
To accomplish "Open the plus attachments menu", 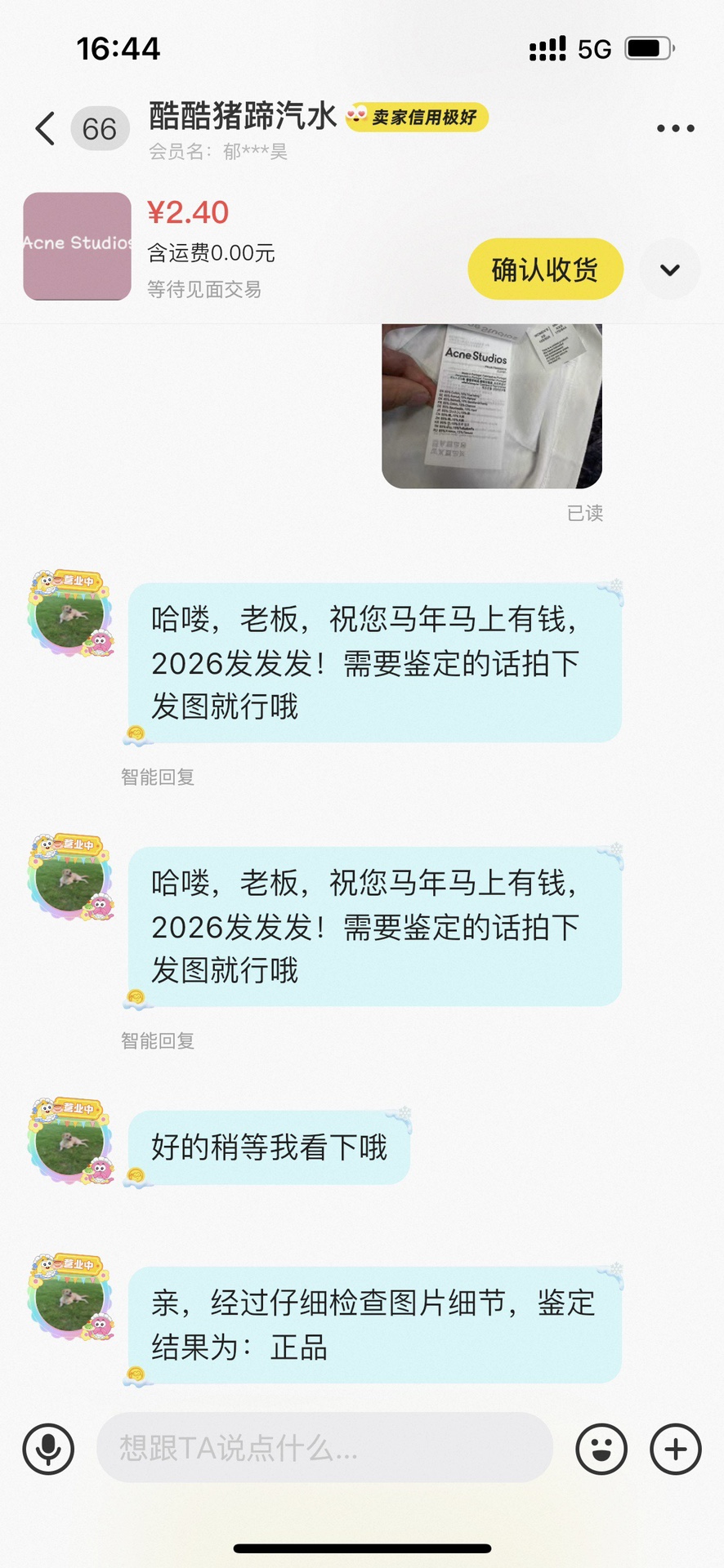I will point(675,1449).
